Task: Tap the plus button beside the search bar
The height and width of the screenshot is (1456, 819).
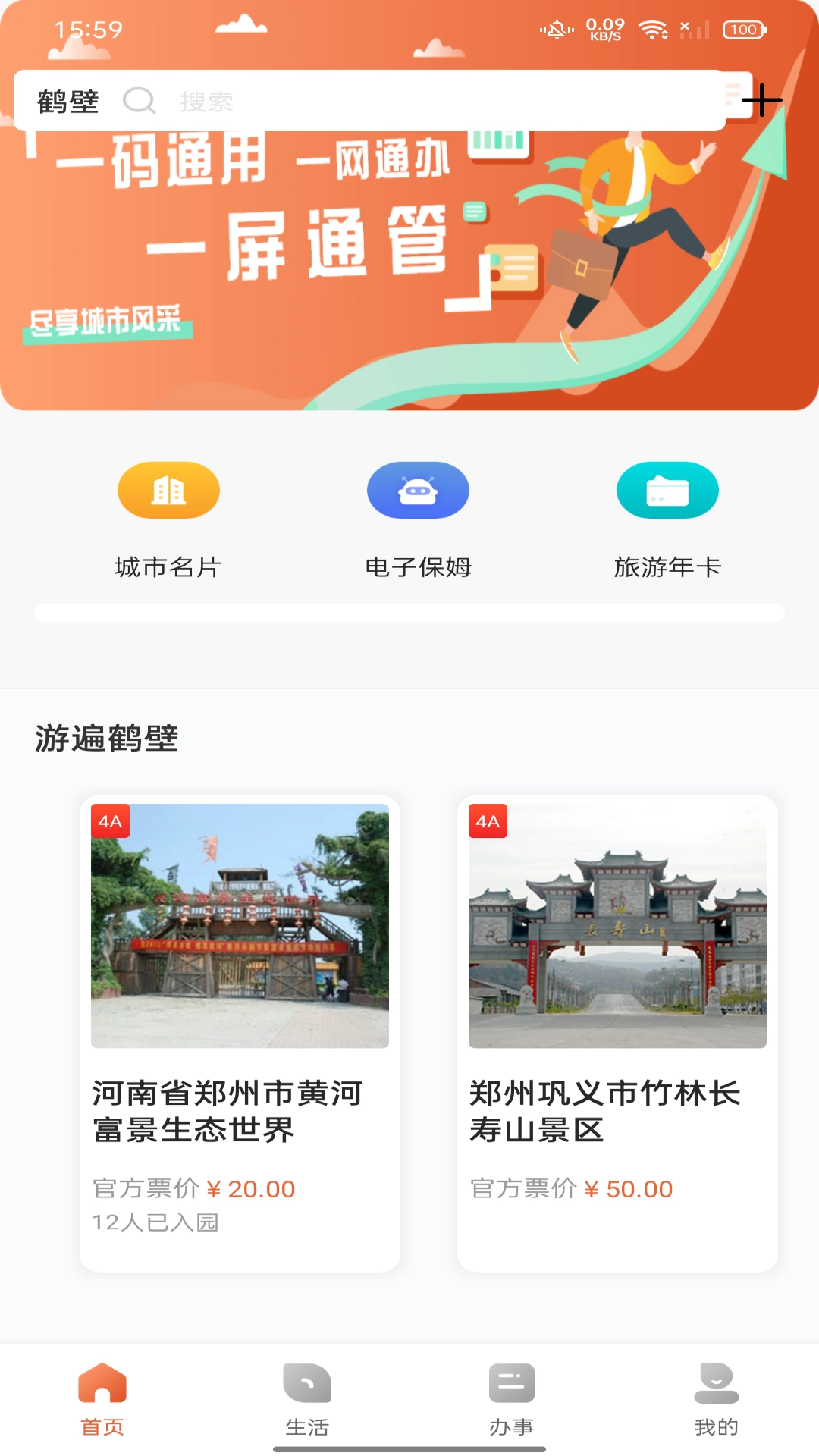Action: click(x=762, y=101)
